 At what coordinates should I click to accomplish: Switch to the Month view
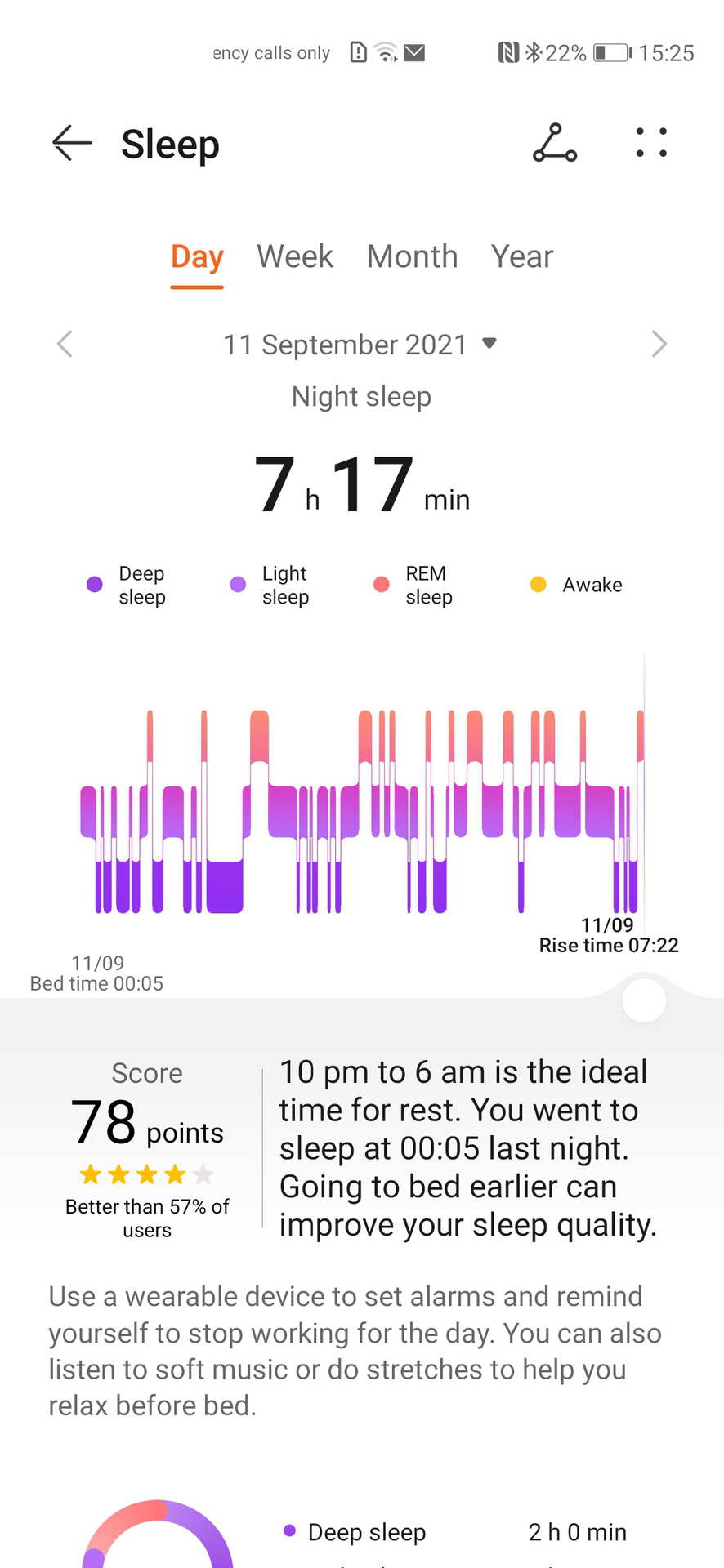click(412, 257)
